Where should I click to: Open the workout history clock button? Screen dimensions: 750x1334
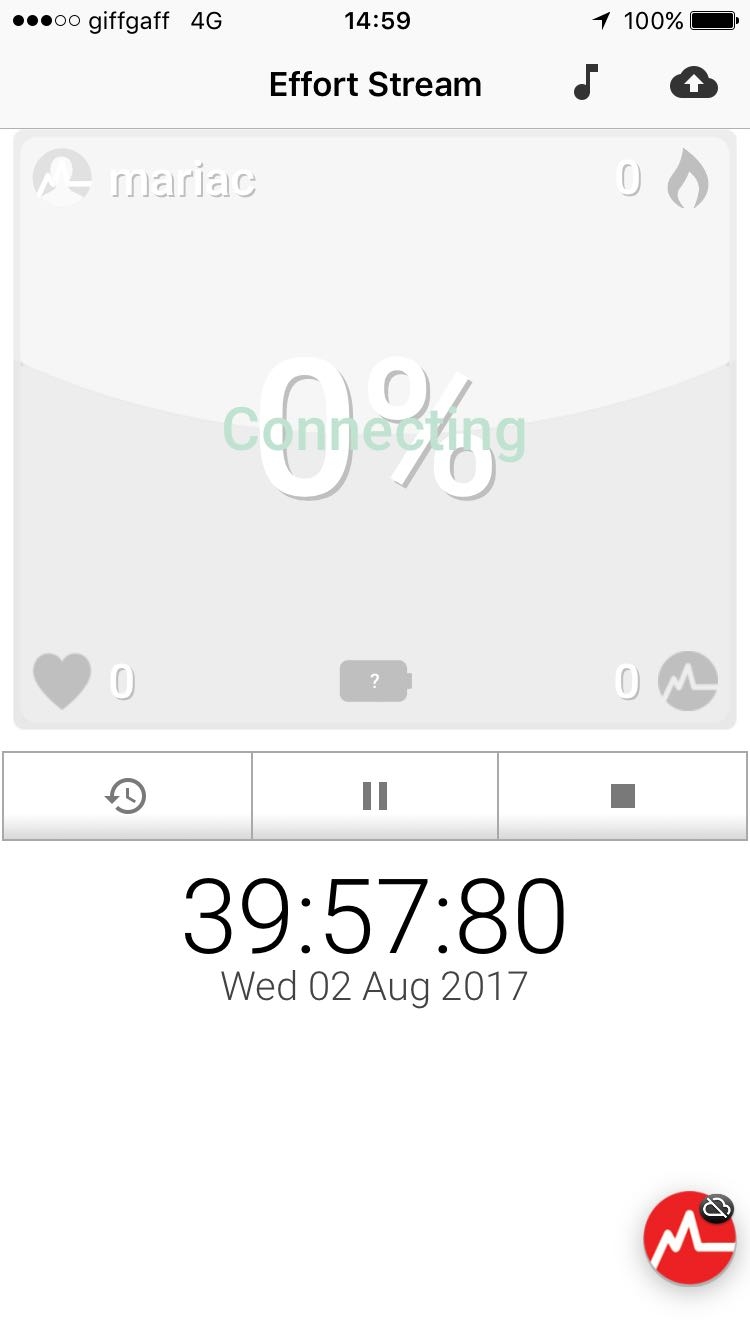[x=127, y=796]
